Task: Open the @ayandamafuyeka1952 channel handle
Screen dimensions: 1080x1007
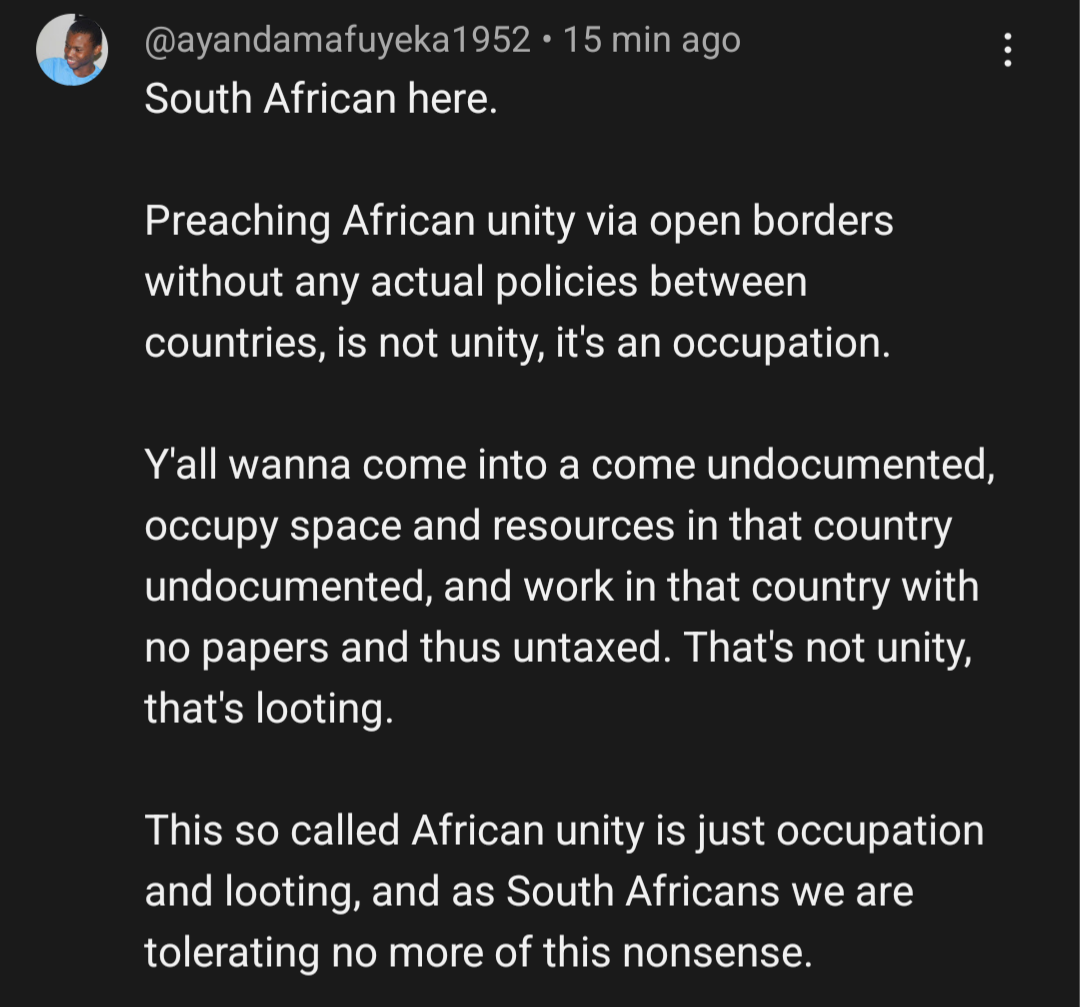Action: (337, 40)
